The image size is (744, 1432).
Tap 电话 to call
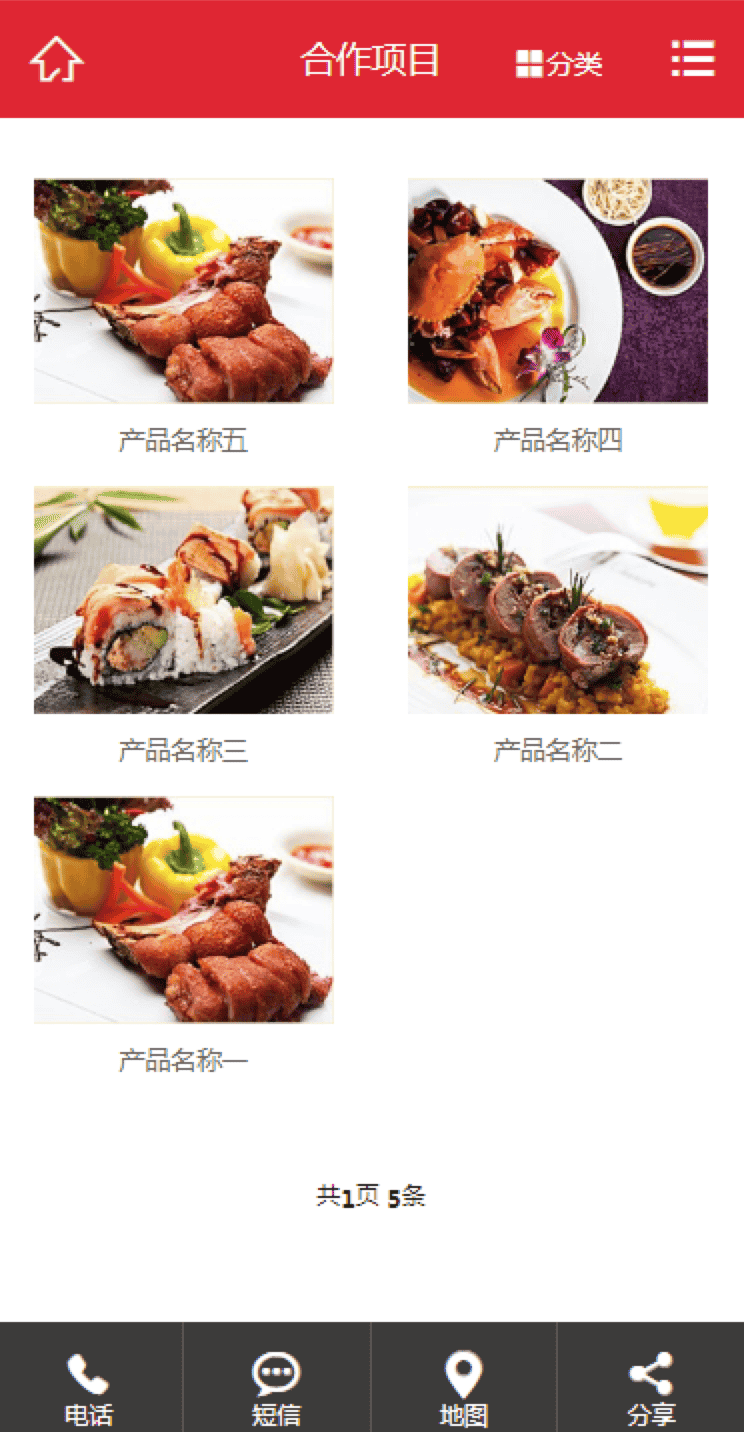tap(90, 1387)
